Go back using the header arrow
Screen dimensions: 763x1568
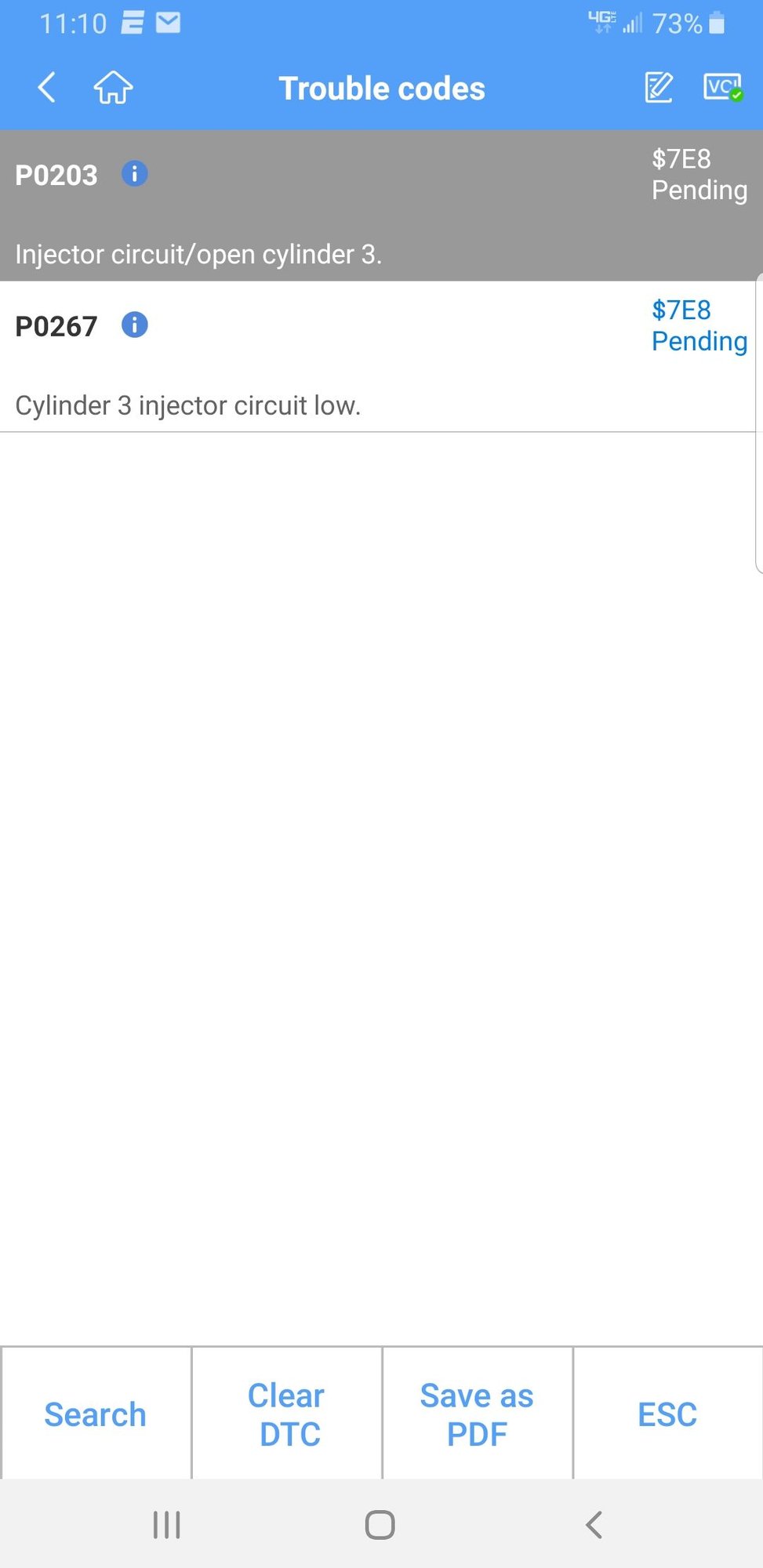(x=47, y=87)
